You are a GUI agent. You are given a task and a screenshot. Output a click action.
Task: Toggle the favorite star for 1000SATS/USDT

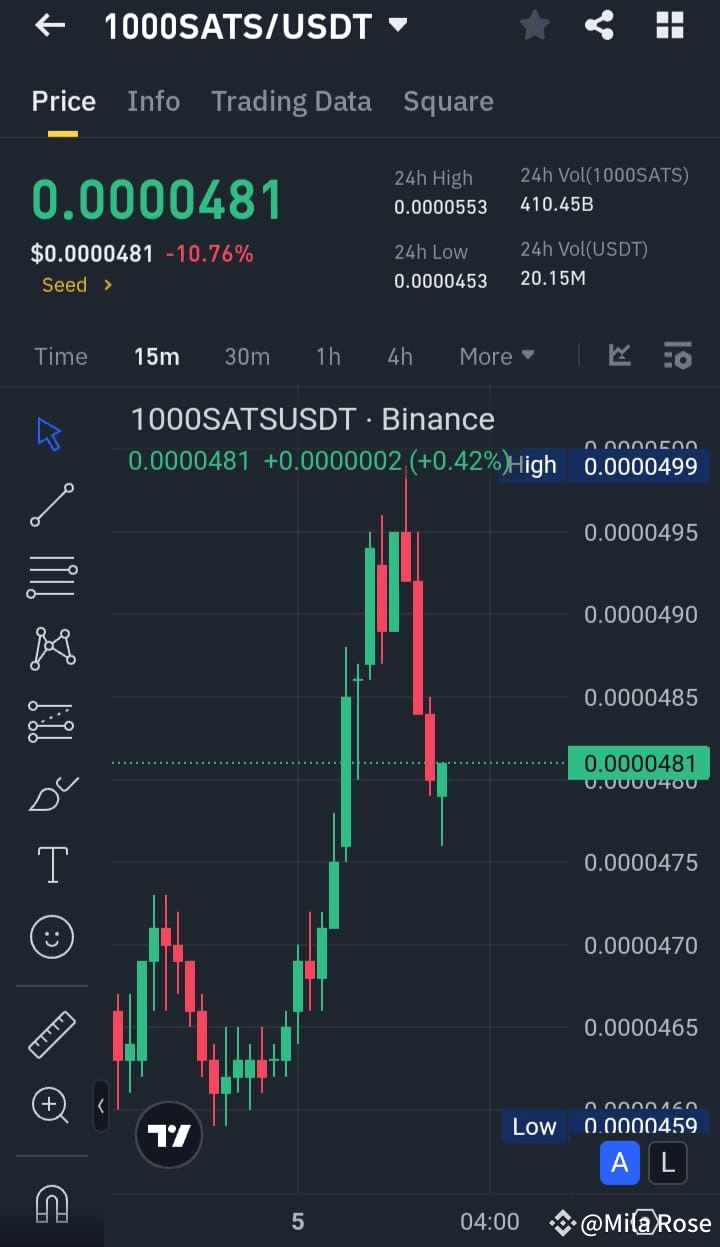(534, 26)
